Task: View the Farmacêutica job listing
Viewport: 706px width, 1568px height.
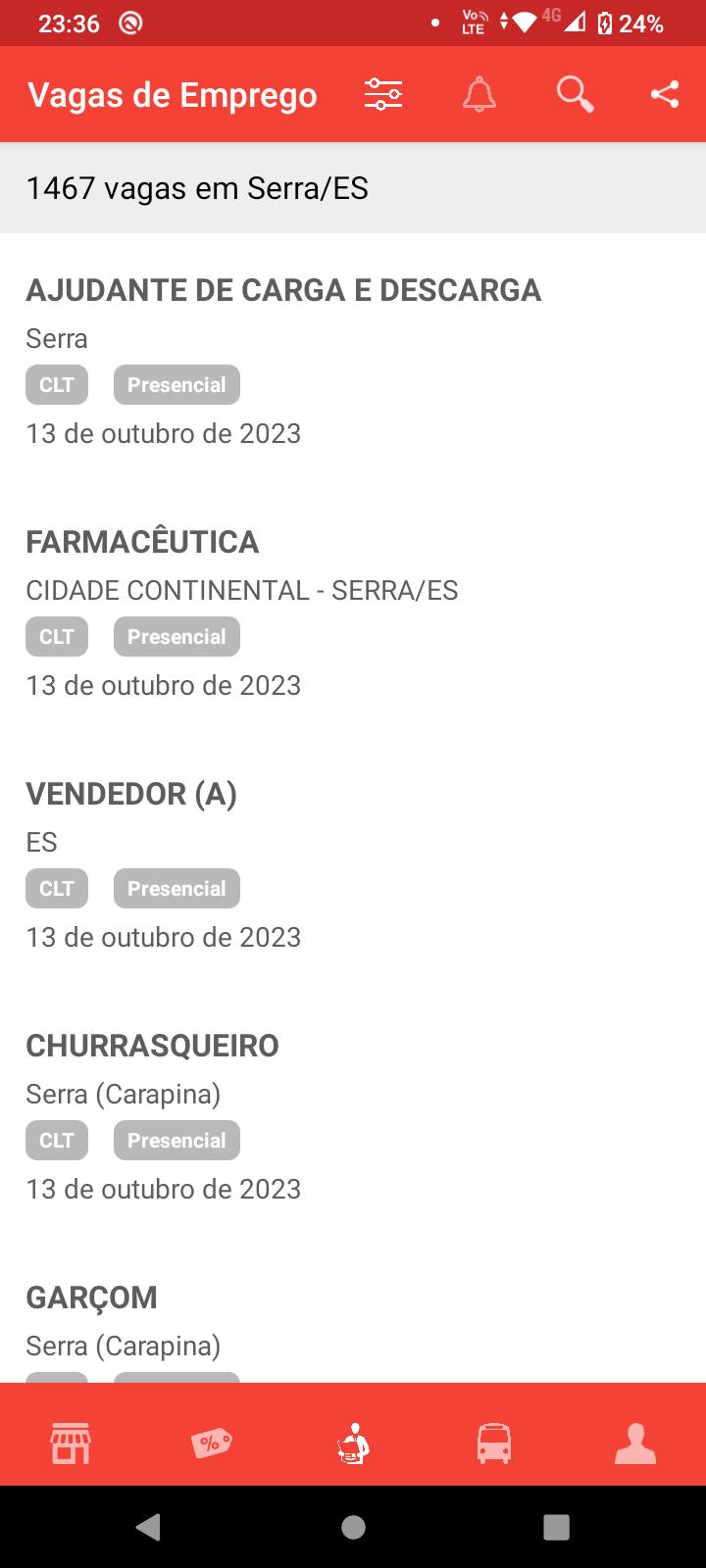Action: coord(353,612)
